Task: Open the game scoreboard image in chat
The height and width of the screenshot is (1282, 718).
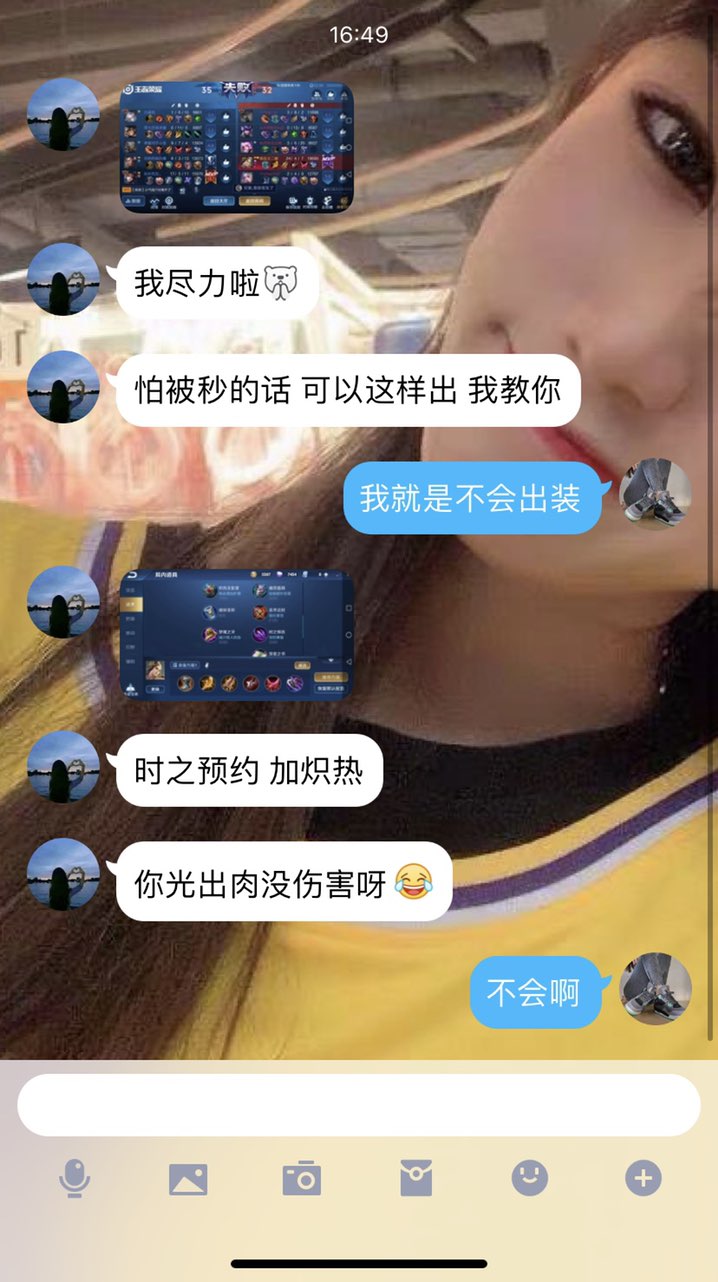Action: (236, 147)
